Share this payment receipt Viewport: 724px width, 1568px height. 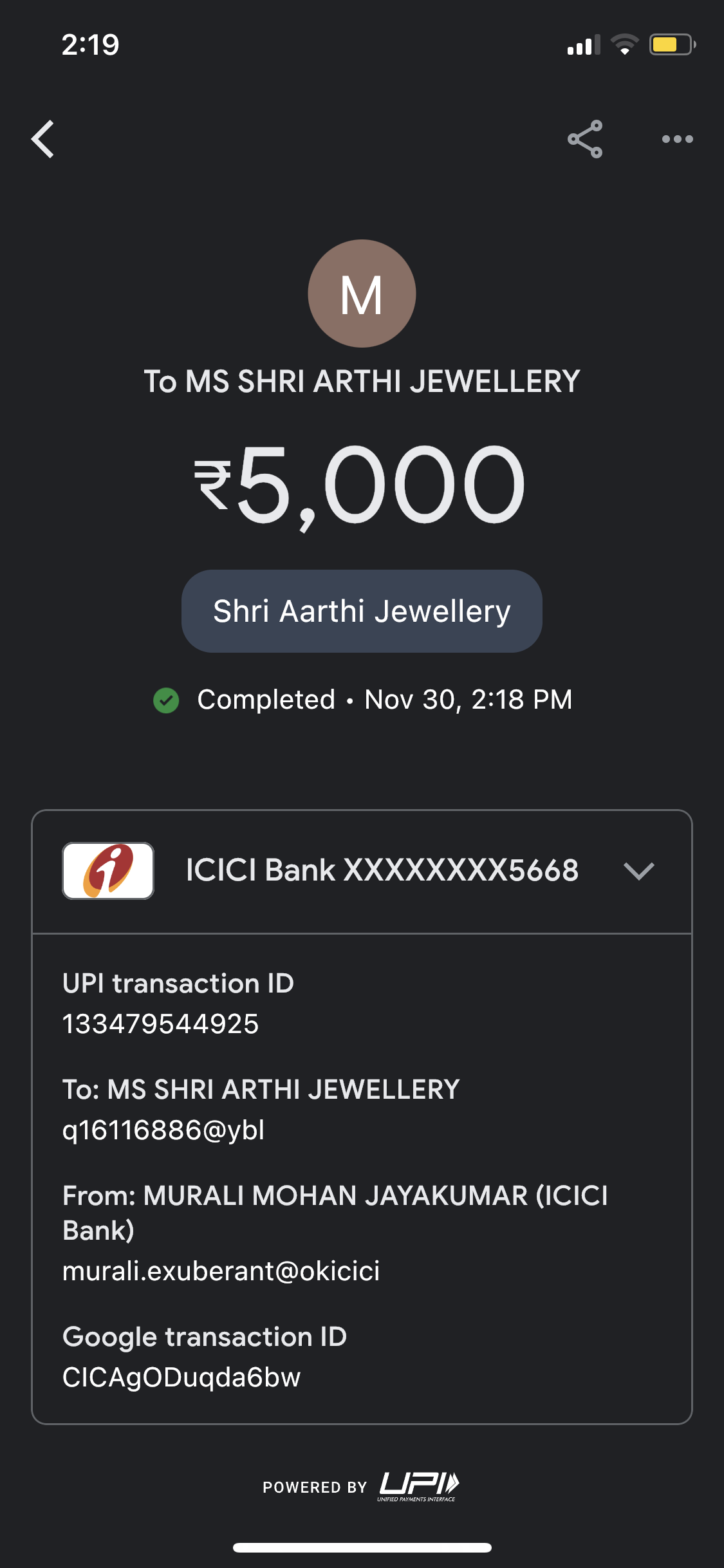tap(585, 139)
